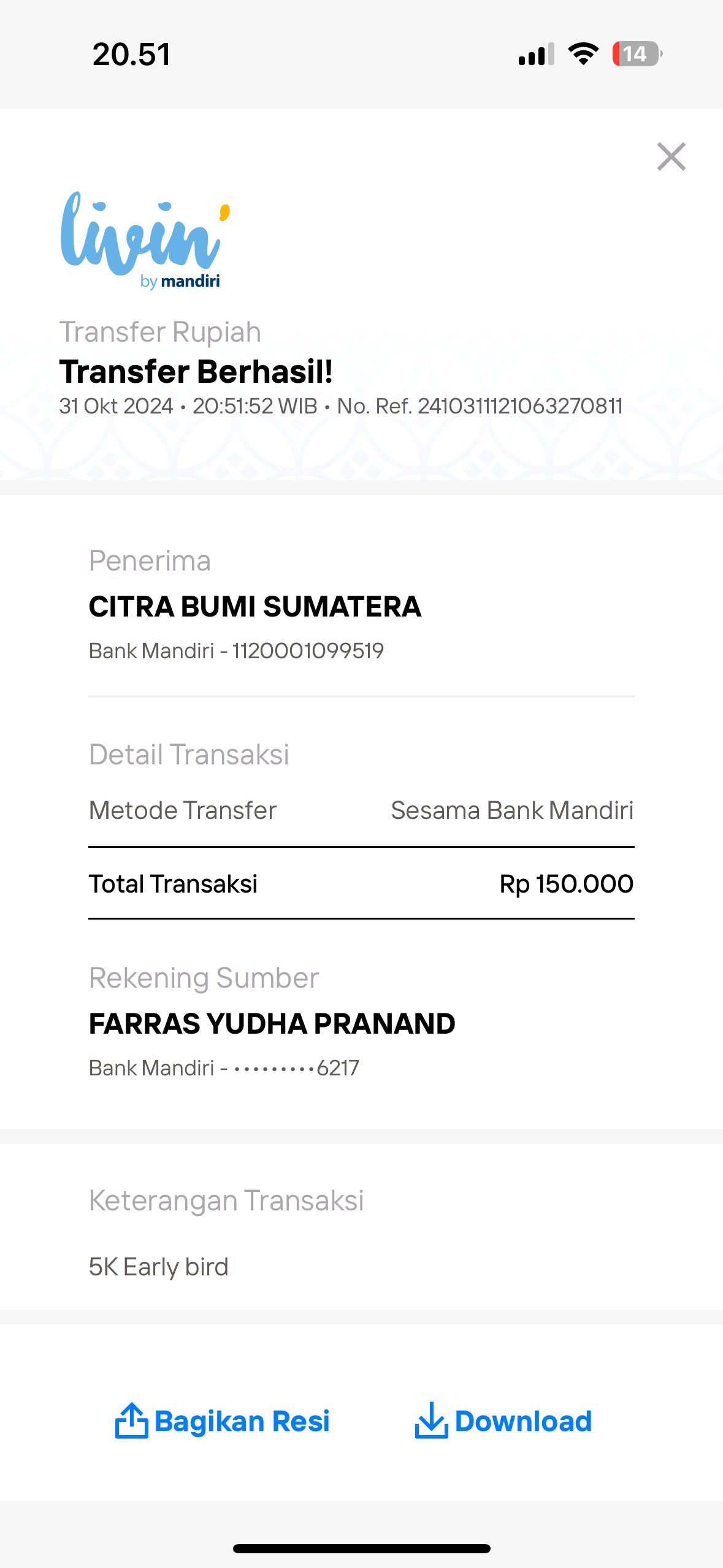This screenshot has height=1568, width=723.
Task: Close the transfer receipt screen
Action: pos(671,156)
